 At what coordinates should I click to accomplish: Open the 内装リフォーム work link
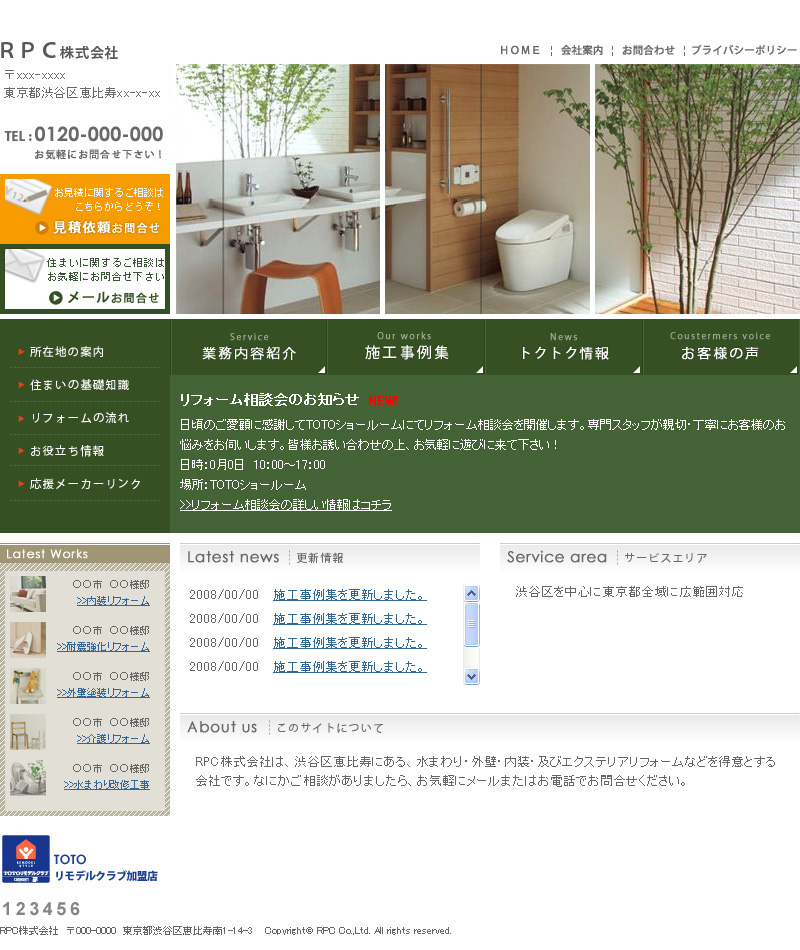tap(113, 601)
